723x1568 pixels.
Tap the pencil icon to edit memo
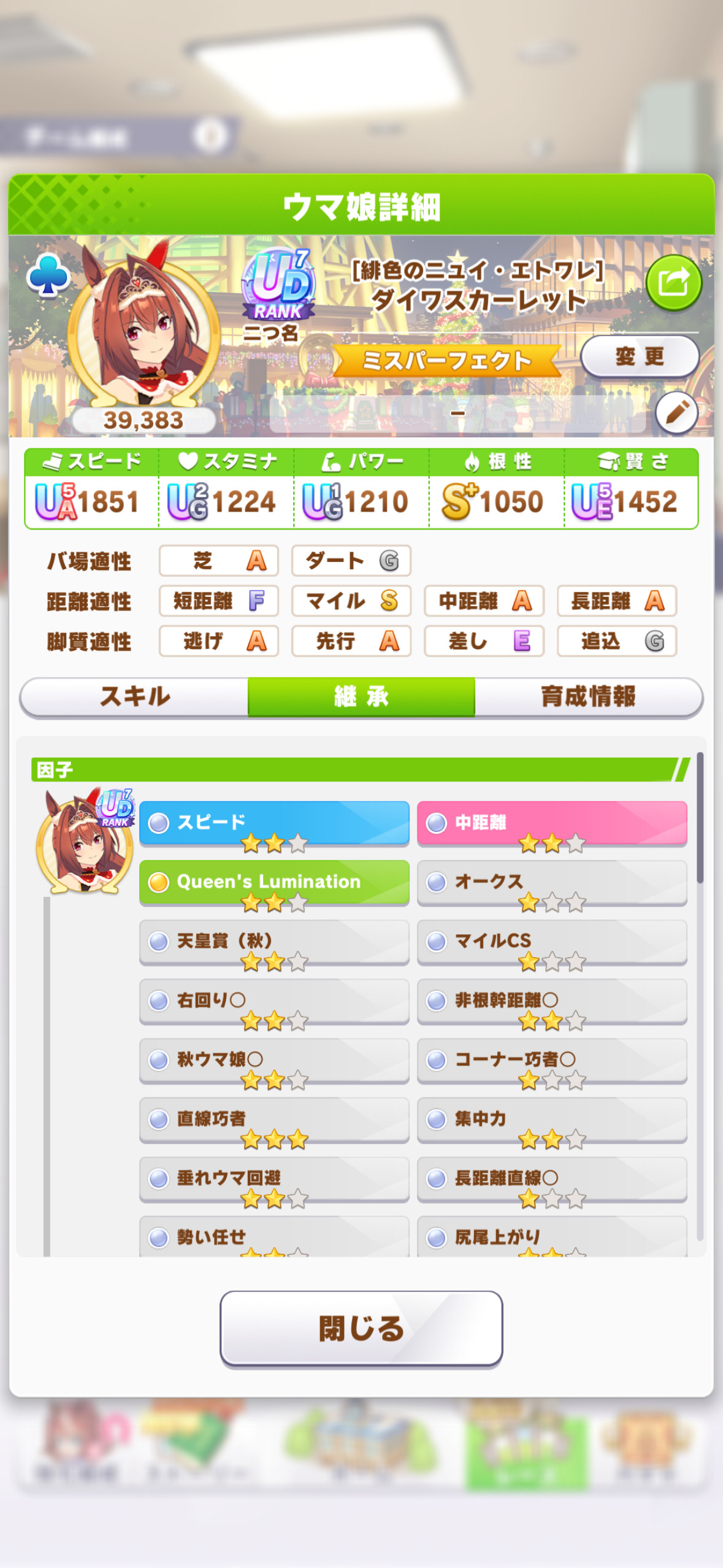(676, 413)
